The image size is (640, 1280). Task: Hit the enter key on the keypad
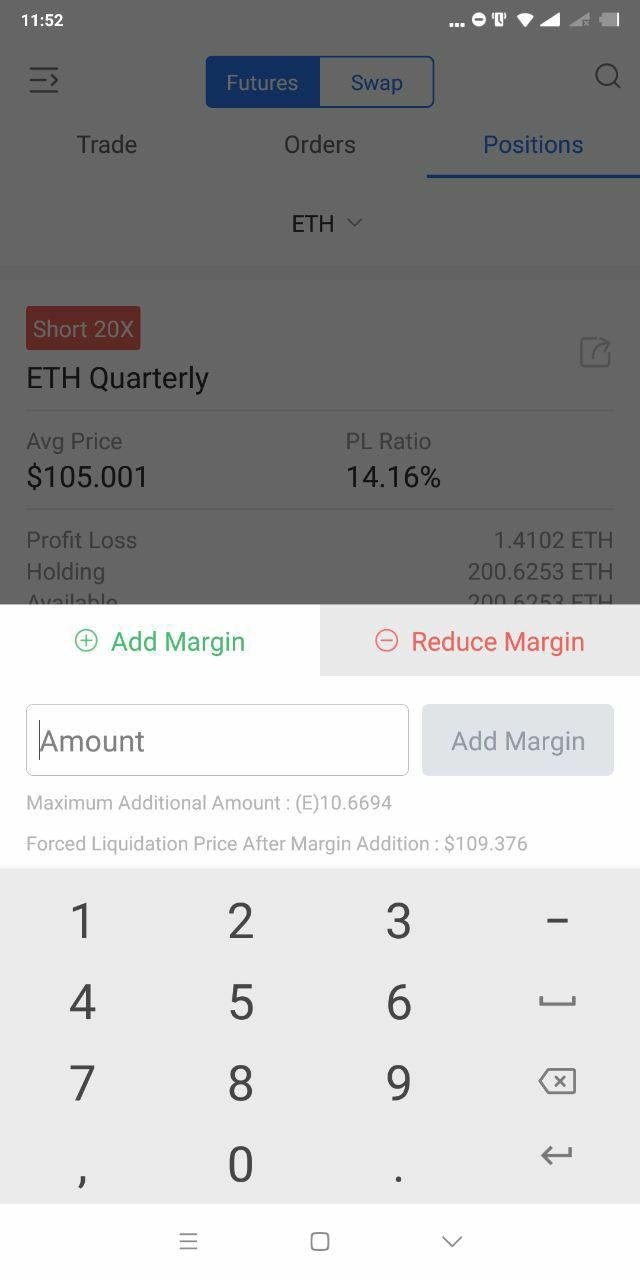557,1156
